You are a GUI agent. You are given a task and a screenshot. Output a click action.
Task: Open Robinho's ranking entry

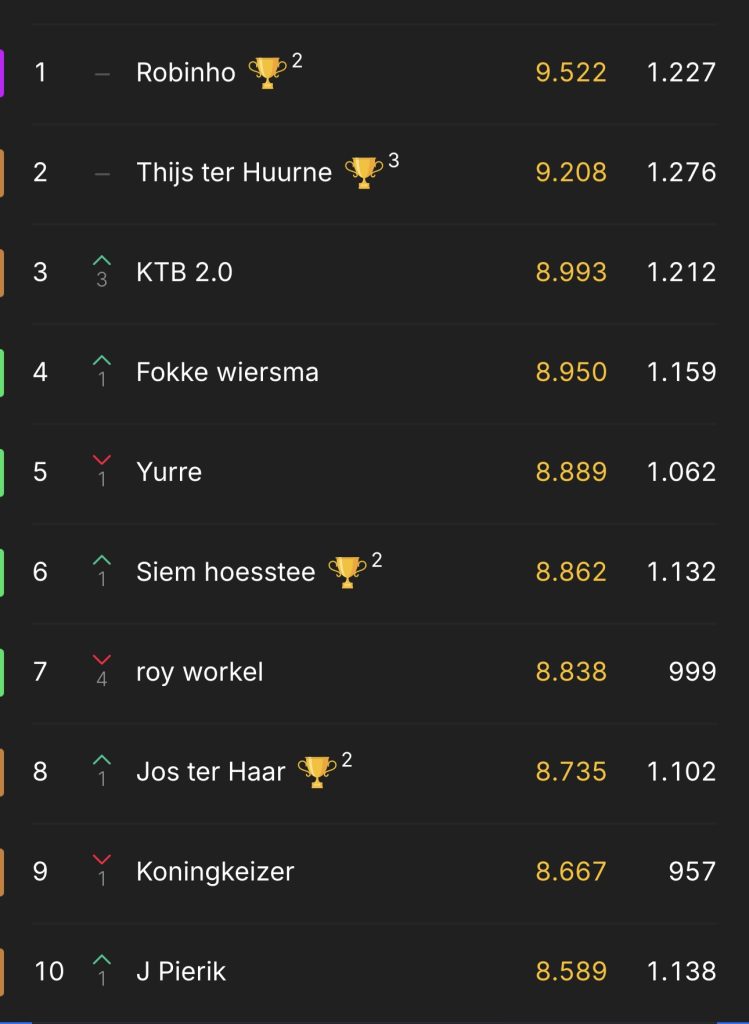tap(186, 73)
